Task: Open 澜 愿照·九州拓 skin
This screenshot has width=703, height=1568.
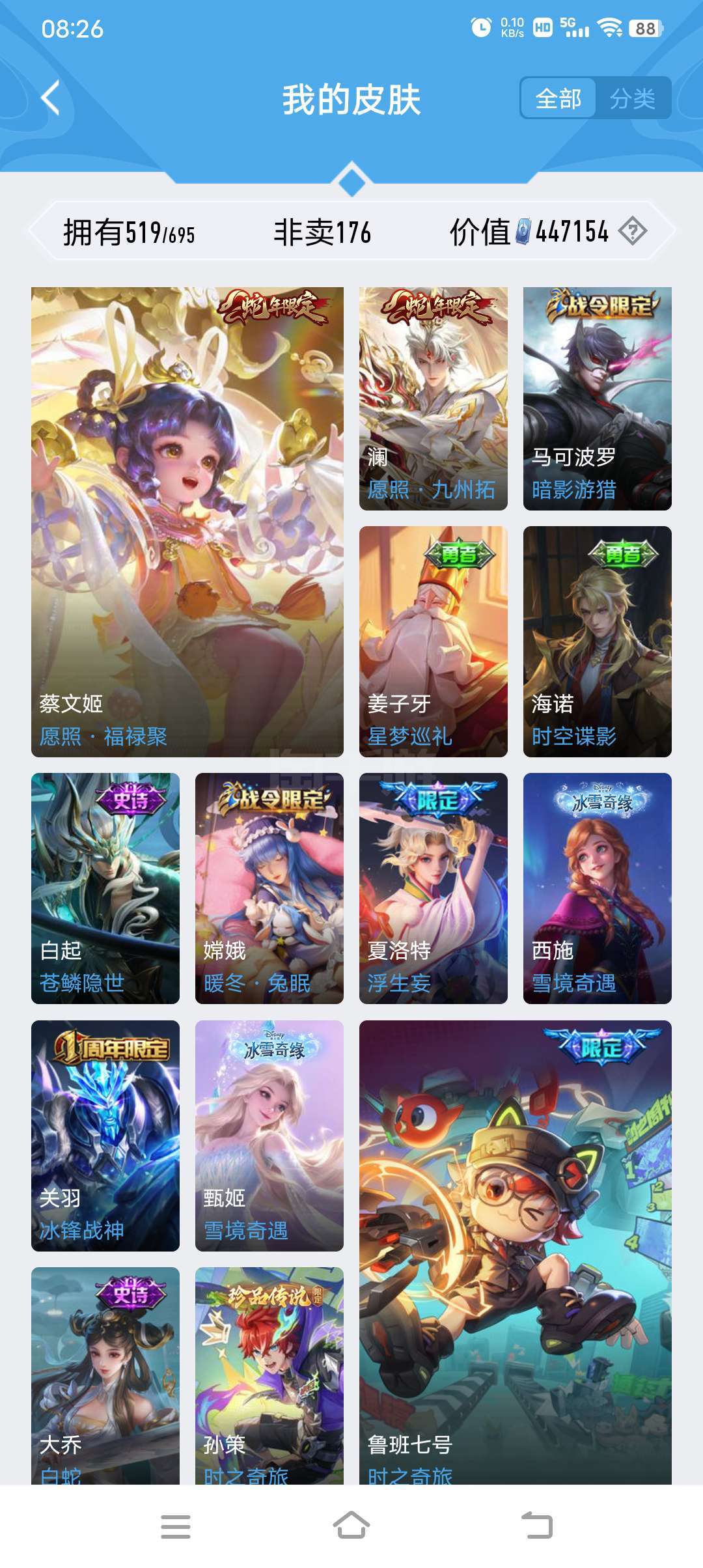Action: coord(433,399)
